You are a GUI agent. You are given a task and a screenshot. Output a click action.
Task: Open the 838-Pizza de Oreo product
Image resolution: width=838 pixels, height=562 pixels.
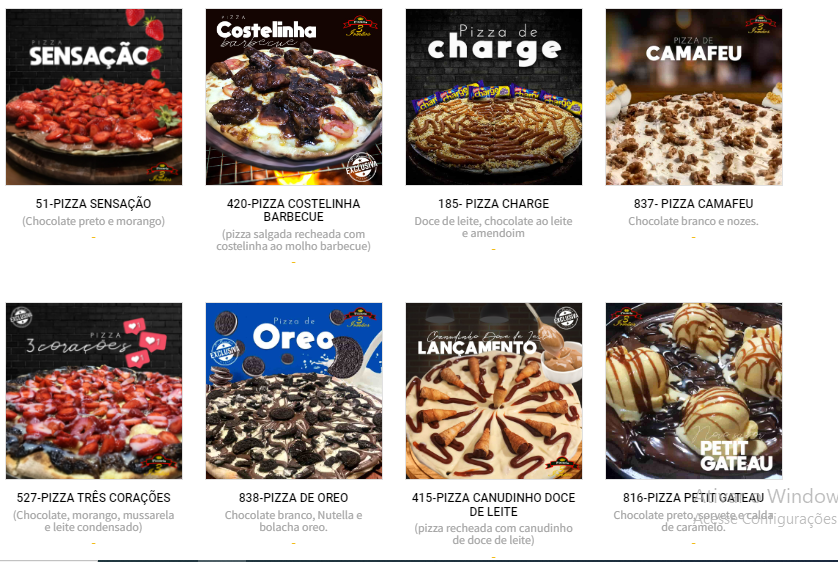click(294, 392)
